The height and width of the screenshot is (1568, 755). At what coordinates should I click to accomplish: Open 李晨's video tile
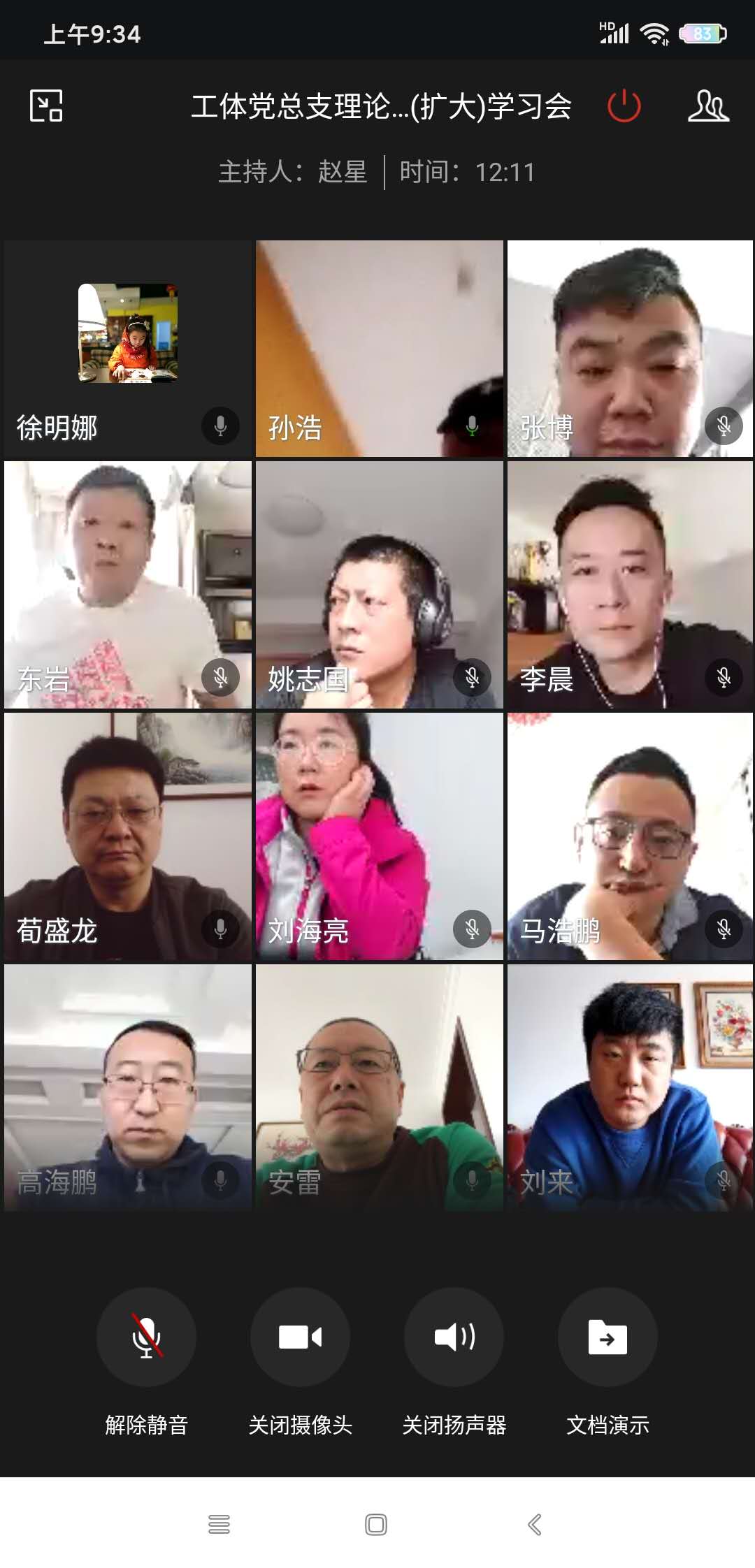[630, 585]
